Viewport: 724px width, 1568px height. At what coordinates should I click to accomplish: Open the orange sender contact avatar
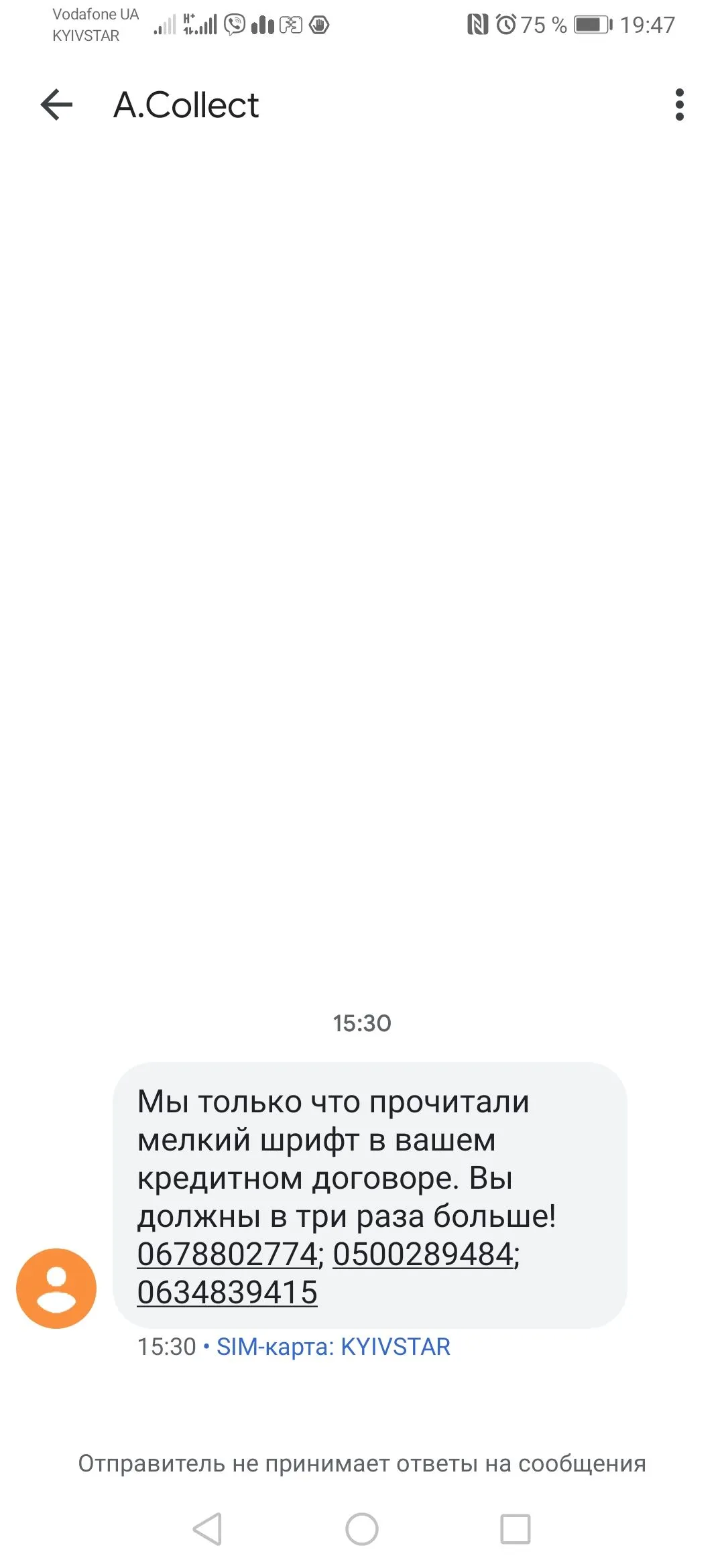56,1288
